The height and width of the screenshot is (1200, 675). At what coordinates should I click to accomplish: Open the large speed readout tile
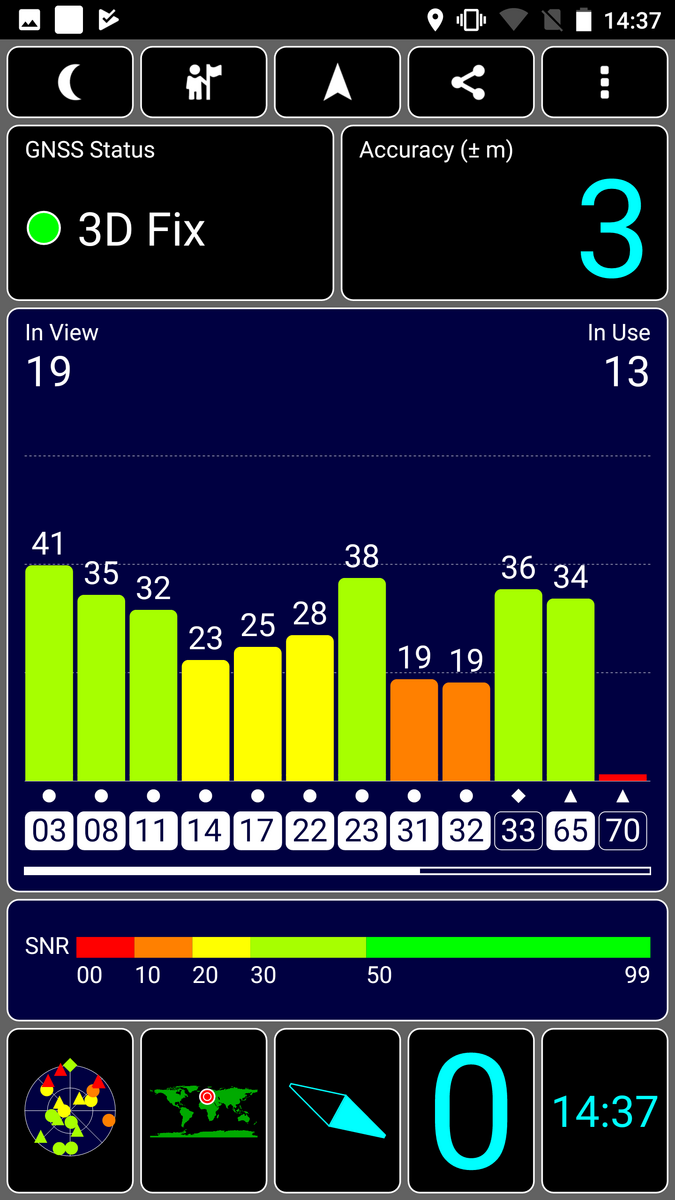[x=471, y=1111]
